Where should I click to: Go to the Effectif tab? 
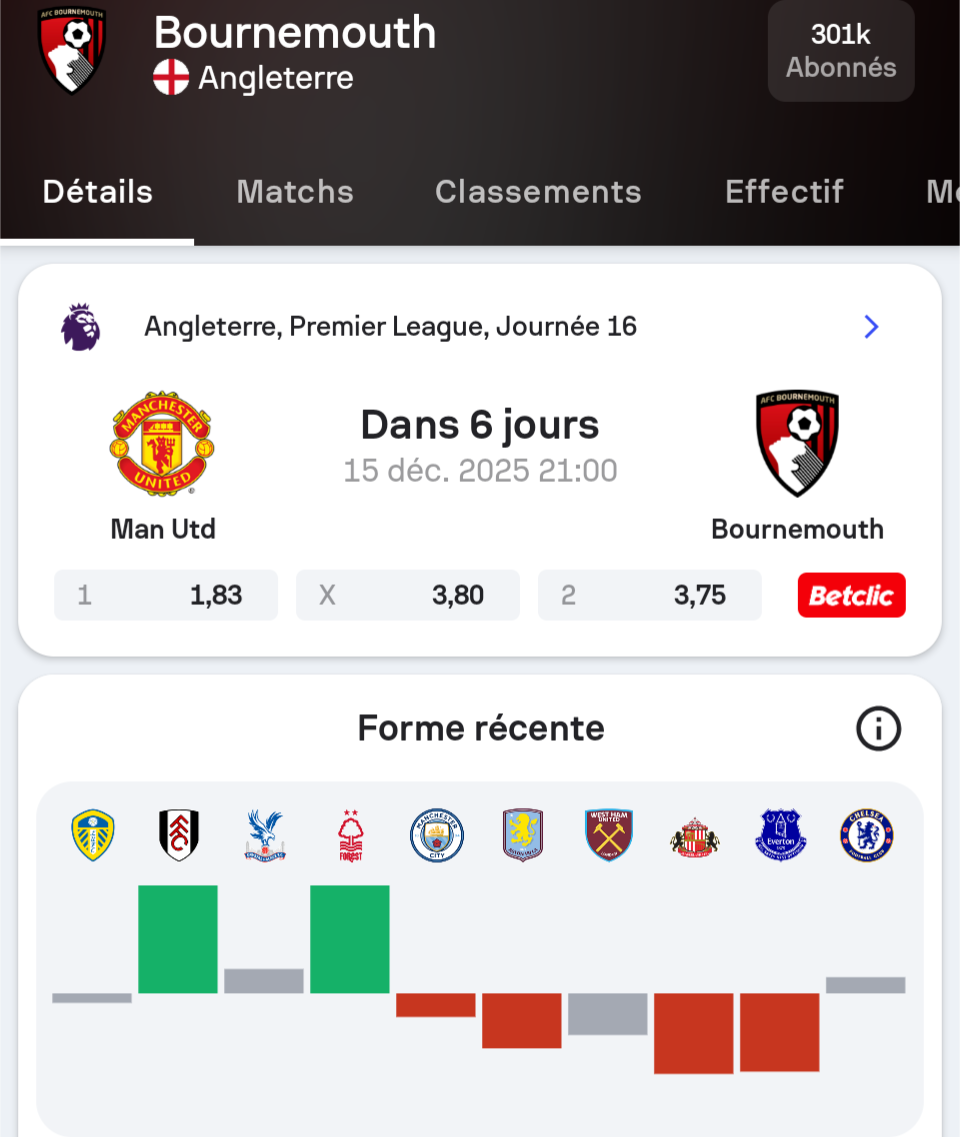click(x=784, y=192)
